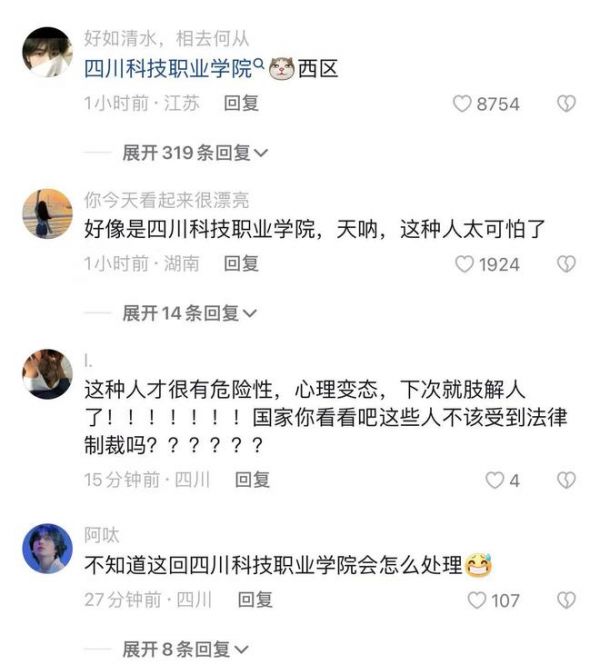Like the comment with 1924 likes

(x=463, y=264)
